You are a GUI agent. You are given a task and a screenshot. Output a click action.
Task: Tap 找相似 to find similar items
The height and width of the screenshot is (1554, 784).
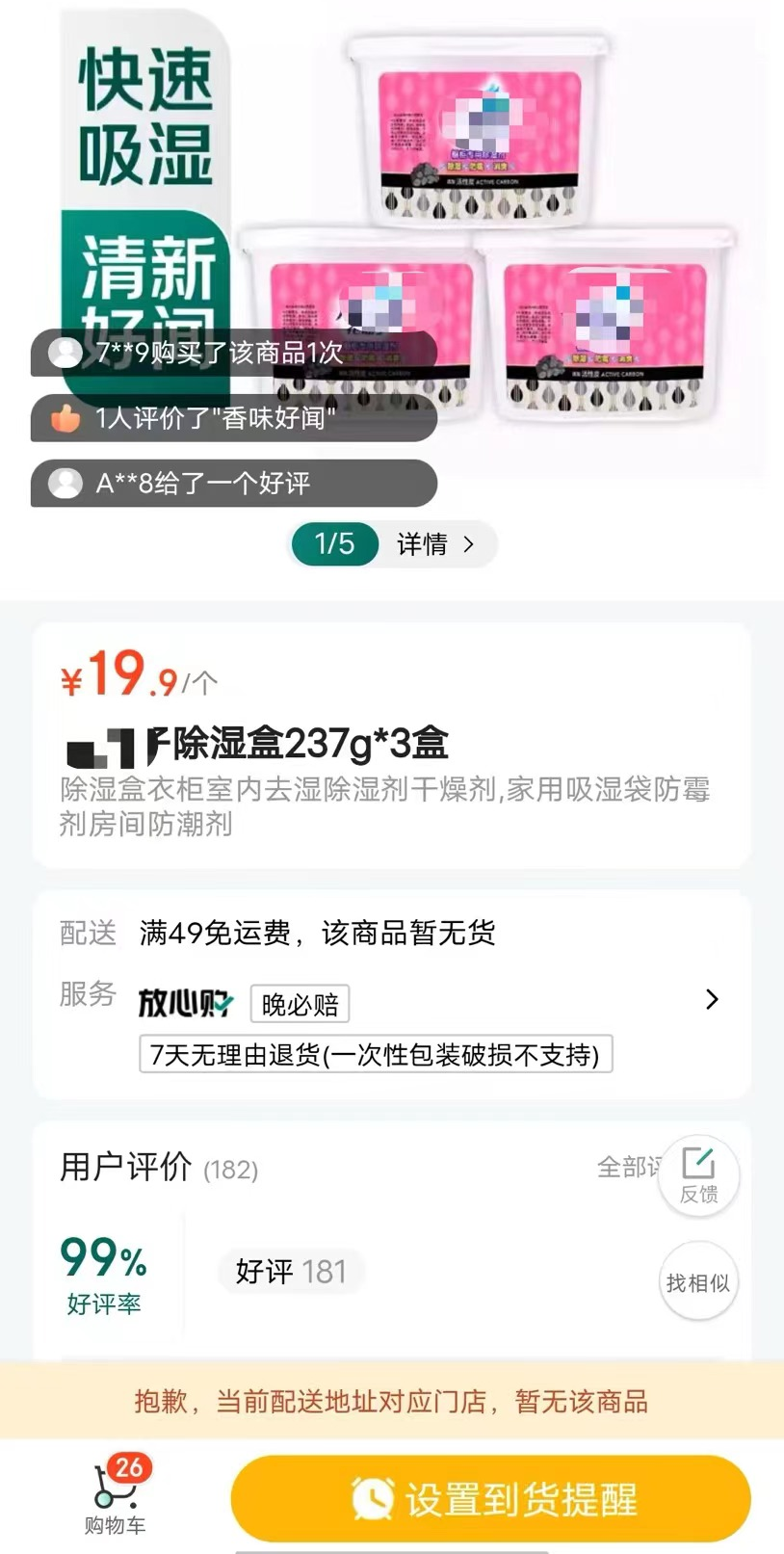point(698,1282)
